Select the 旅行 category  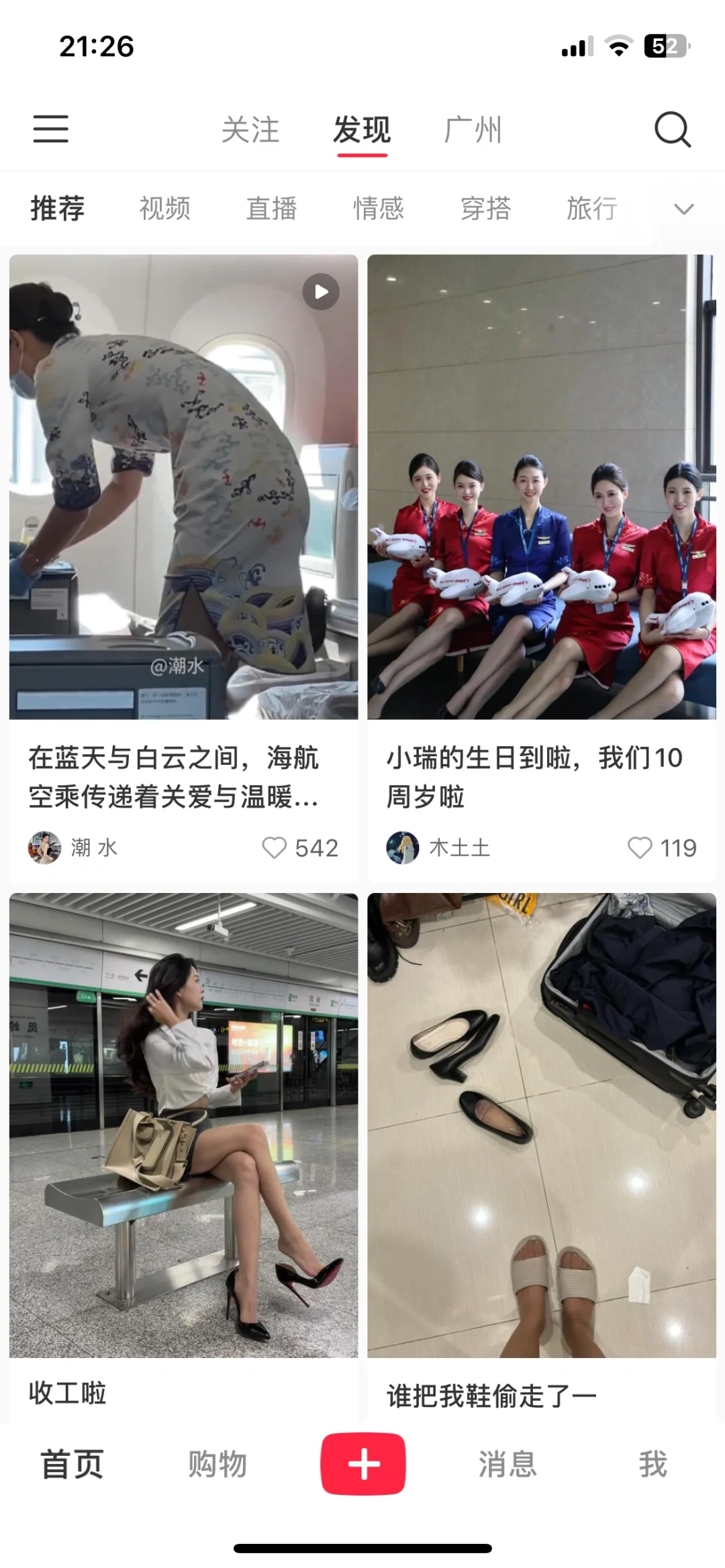tap(592, 209)
